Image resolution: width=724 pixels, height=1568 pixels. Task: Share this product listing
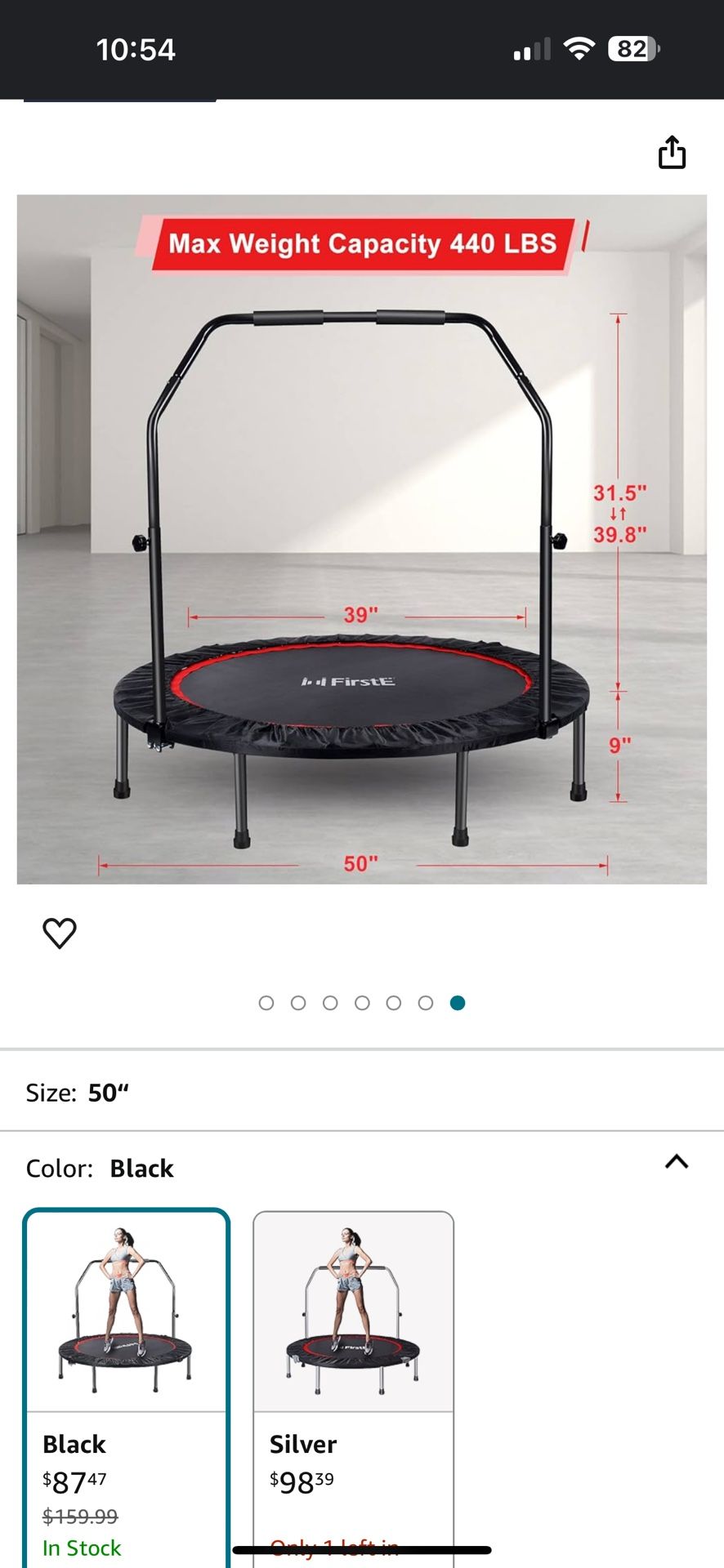tap(672, 153)
